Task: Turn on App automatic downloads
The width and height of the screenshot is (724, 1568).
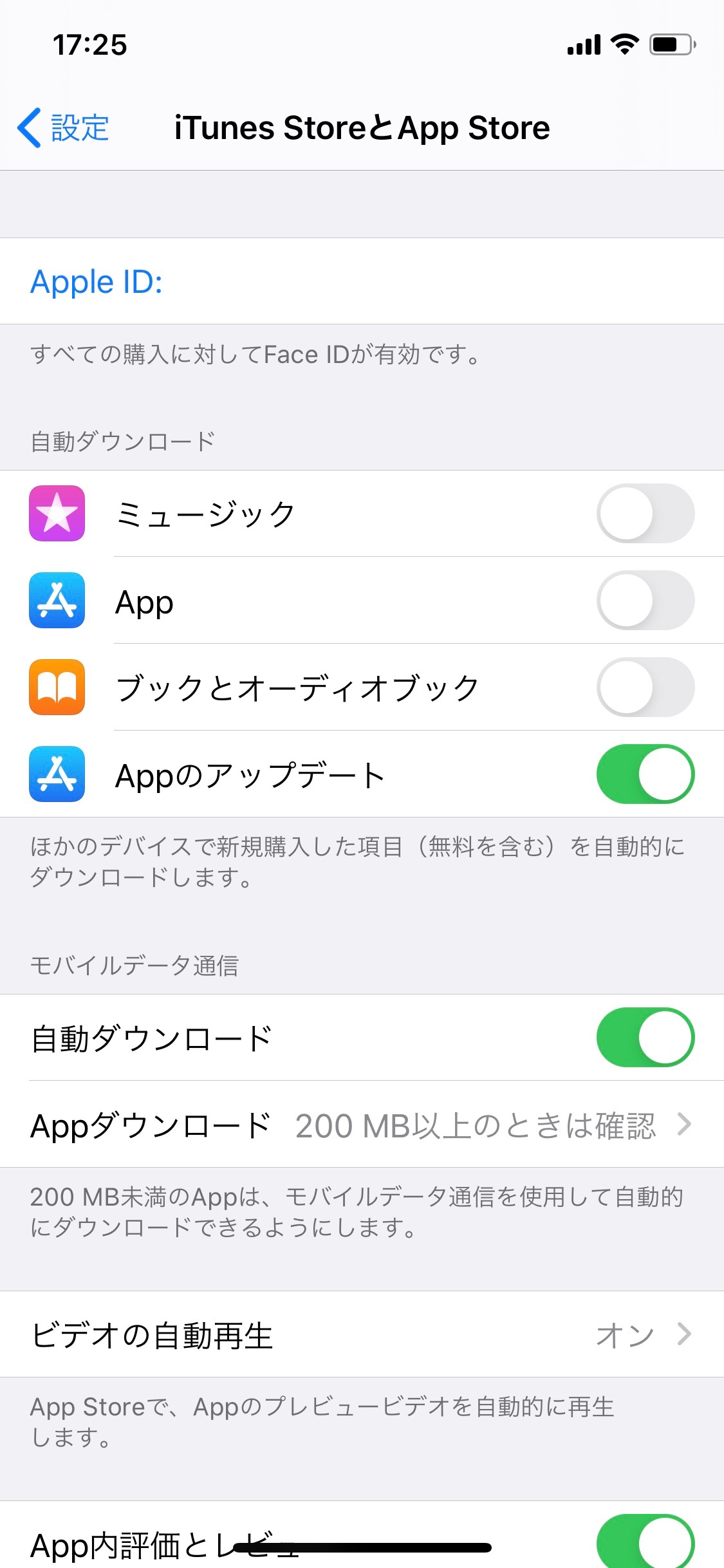Action: pyautogui.click(x=645, y=601)
